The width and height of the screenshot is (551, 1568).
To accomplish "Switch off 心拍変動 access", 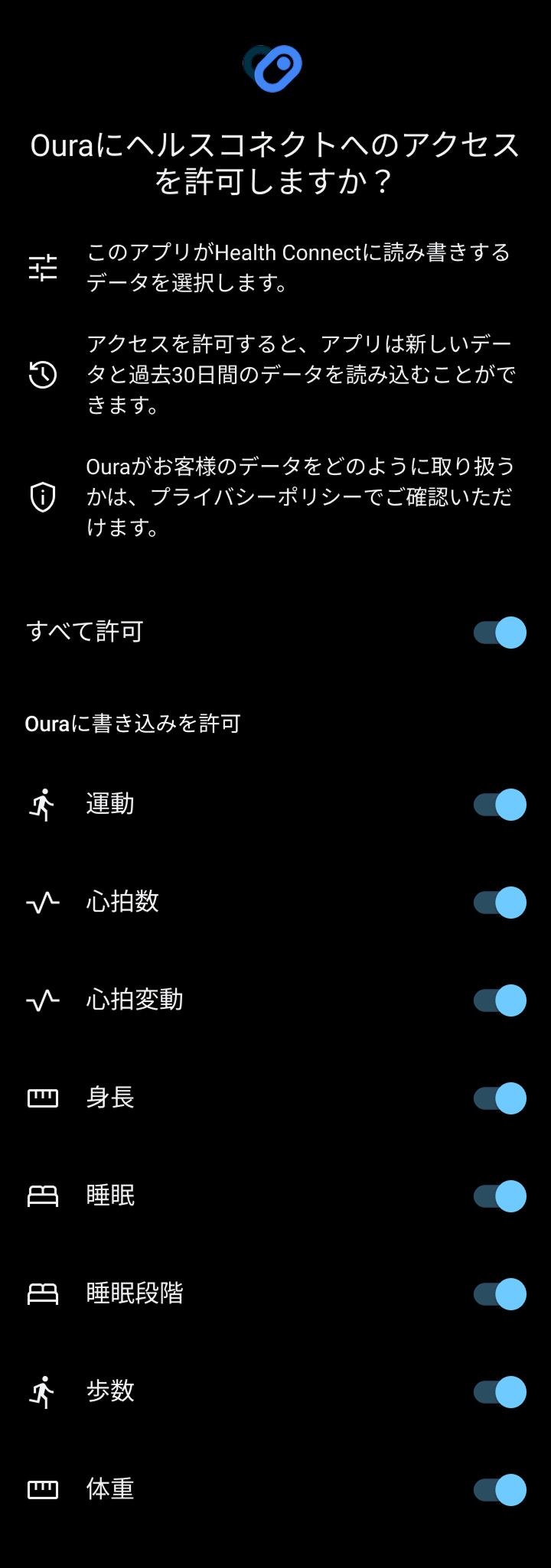I will (500, 1000).
